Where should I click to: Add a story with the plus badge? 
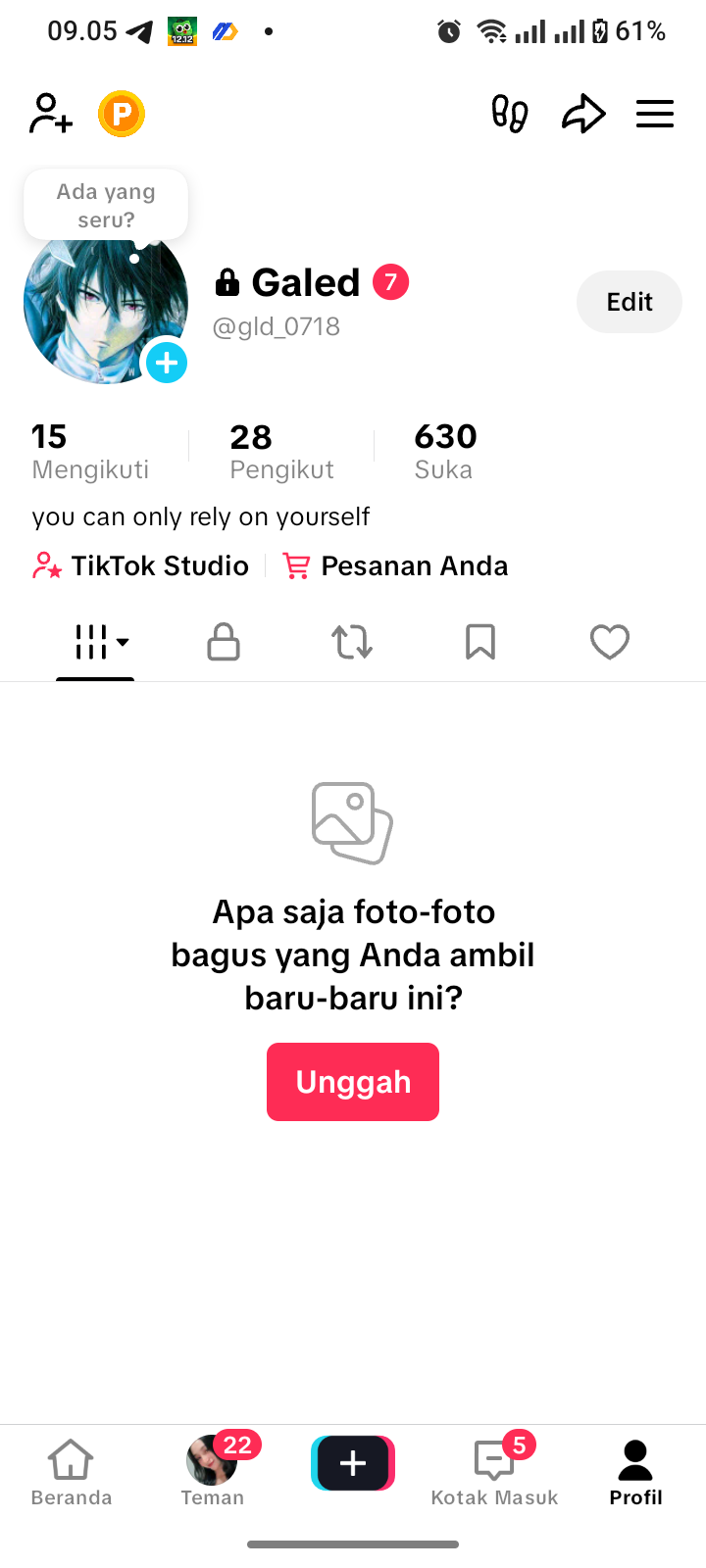point(167,363)
